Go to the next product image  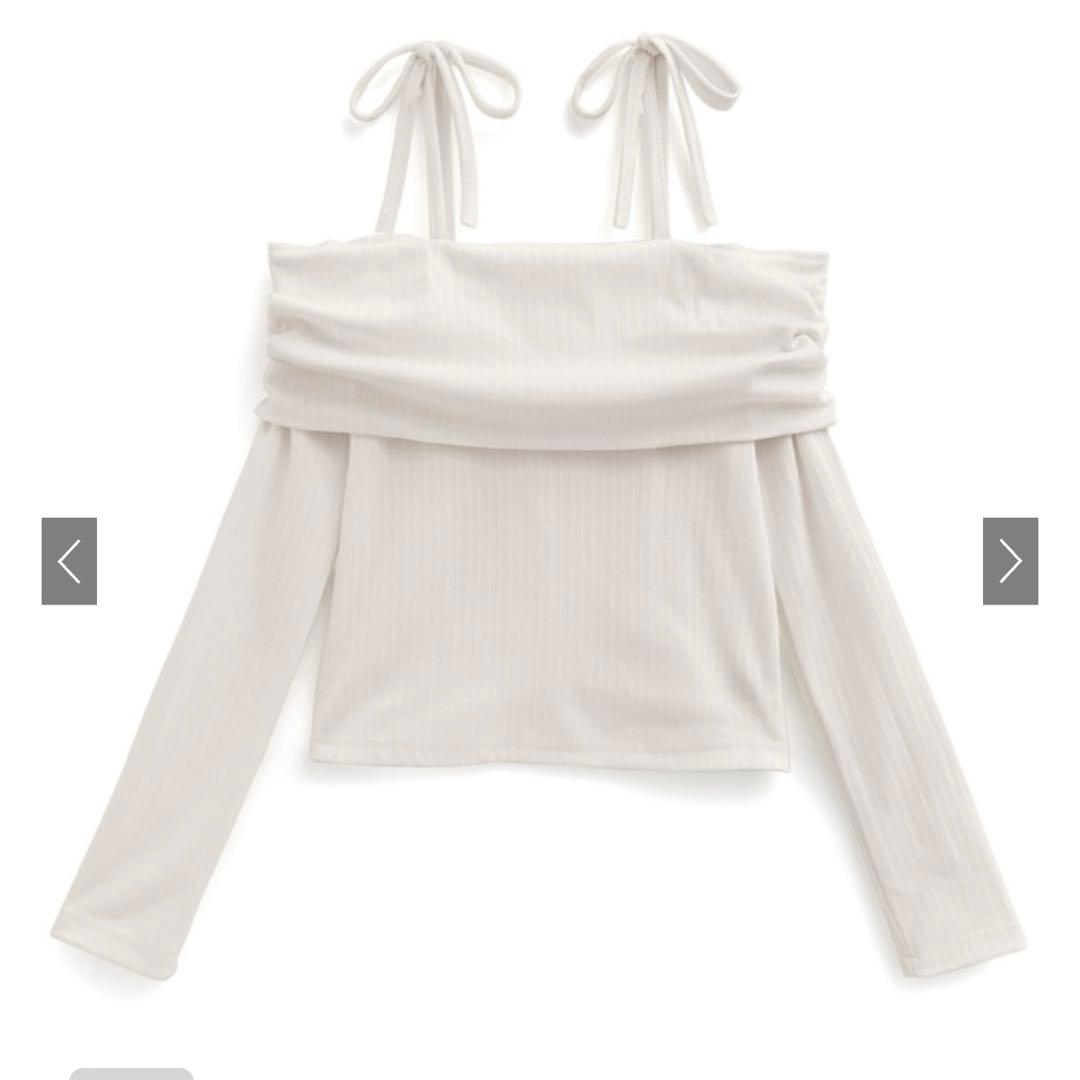point(1010,561)
